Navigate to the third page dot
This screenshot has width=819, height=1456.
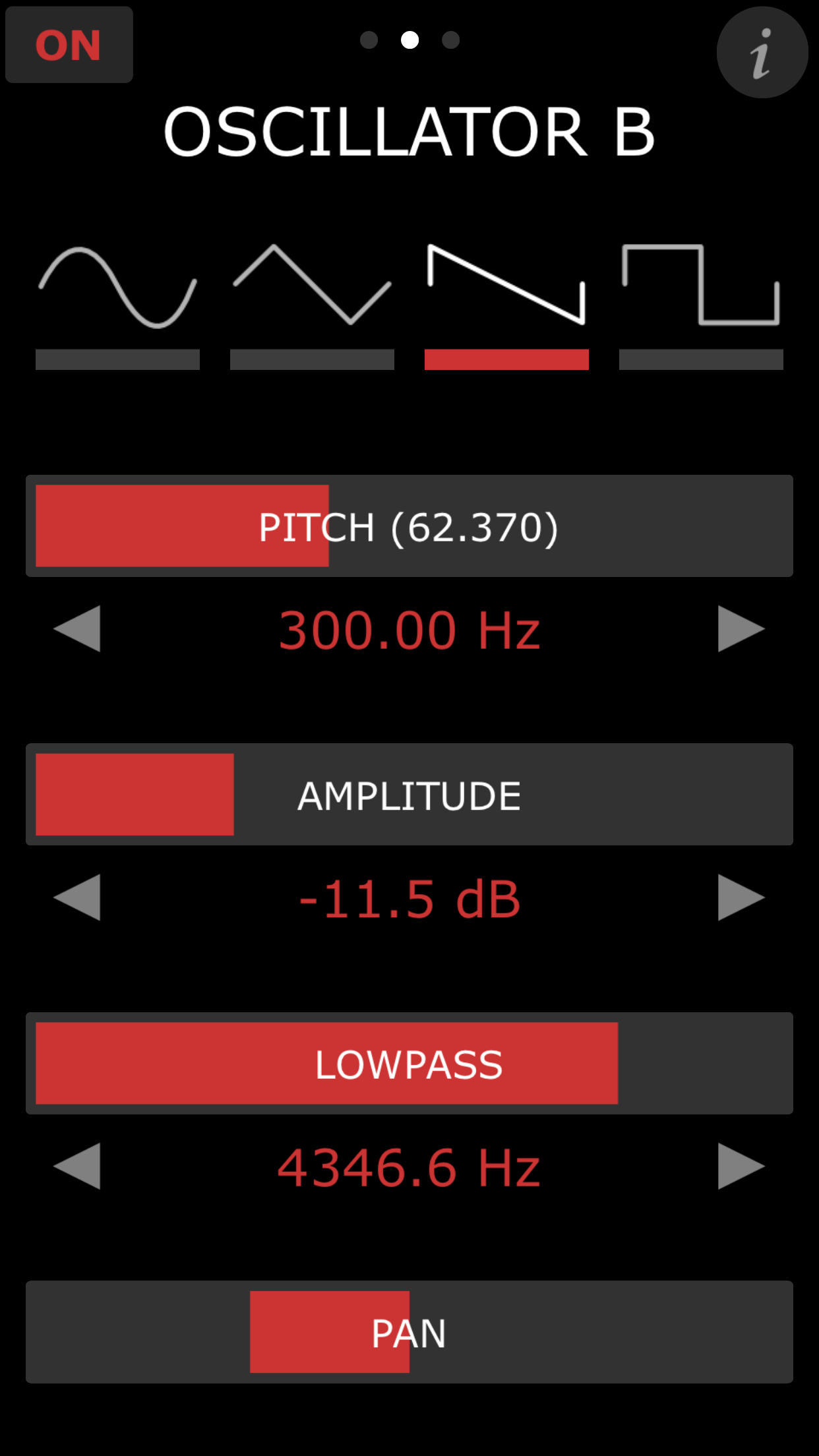450,40
